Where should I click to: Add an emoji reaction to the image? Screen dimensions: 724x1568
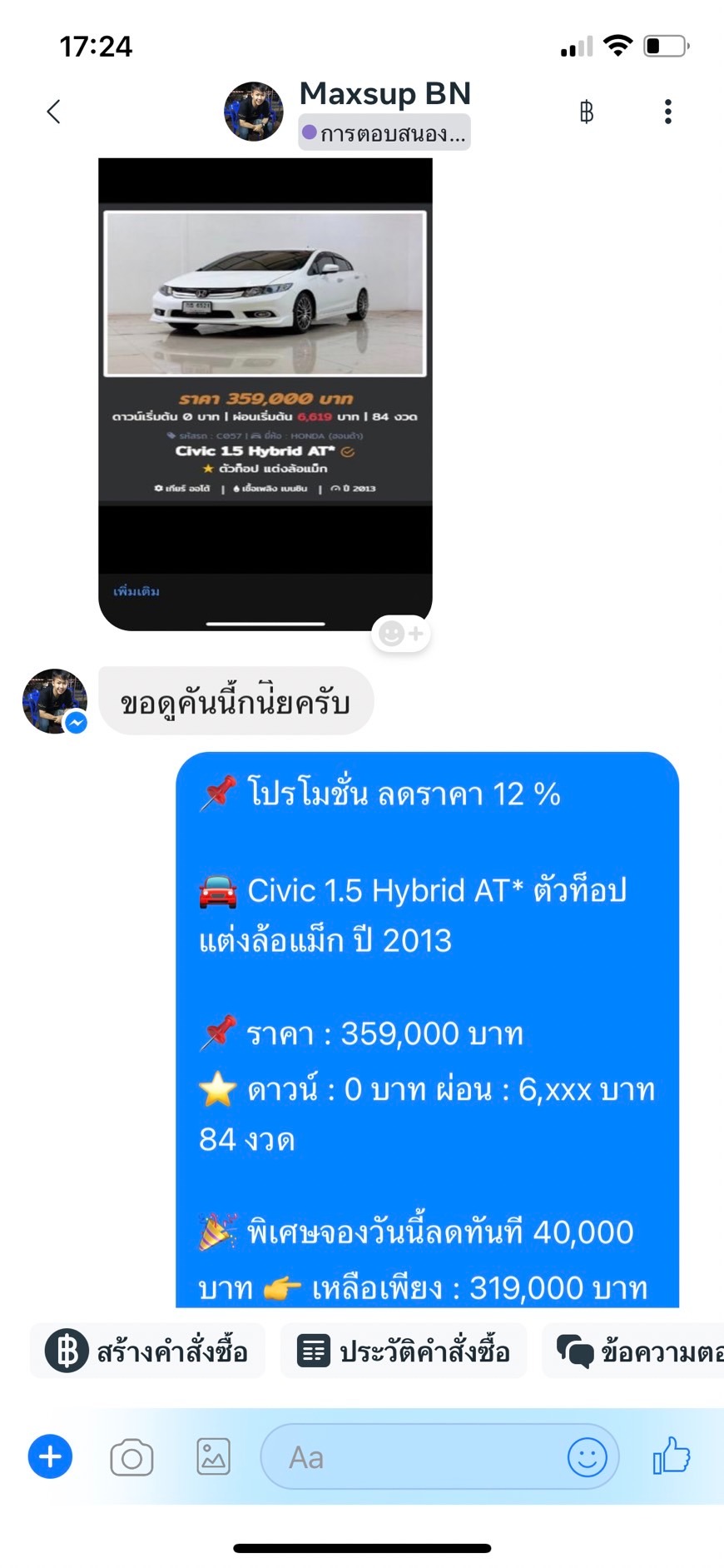tap(401, 634)
